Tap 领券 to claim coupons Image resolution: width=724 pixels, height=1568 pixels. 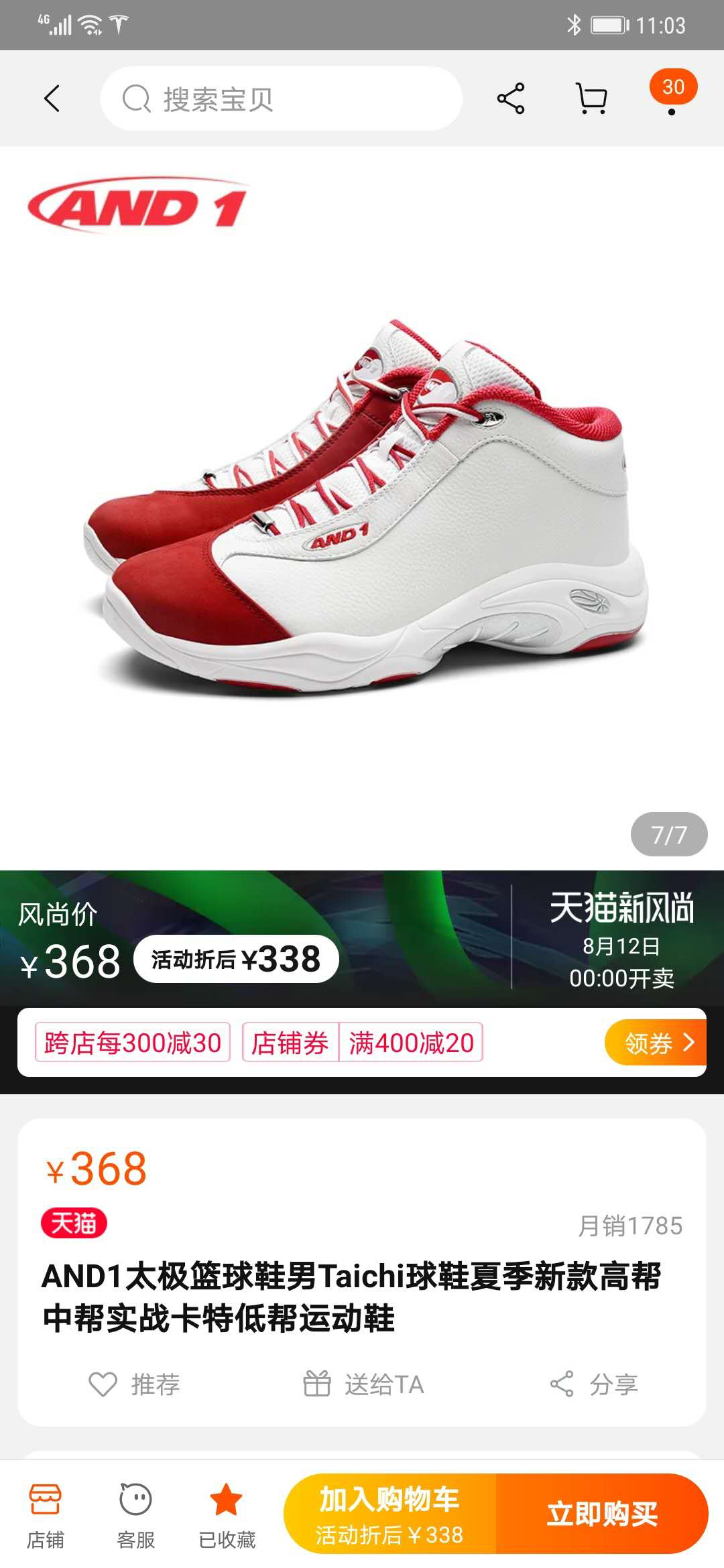656,1043
